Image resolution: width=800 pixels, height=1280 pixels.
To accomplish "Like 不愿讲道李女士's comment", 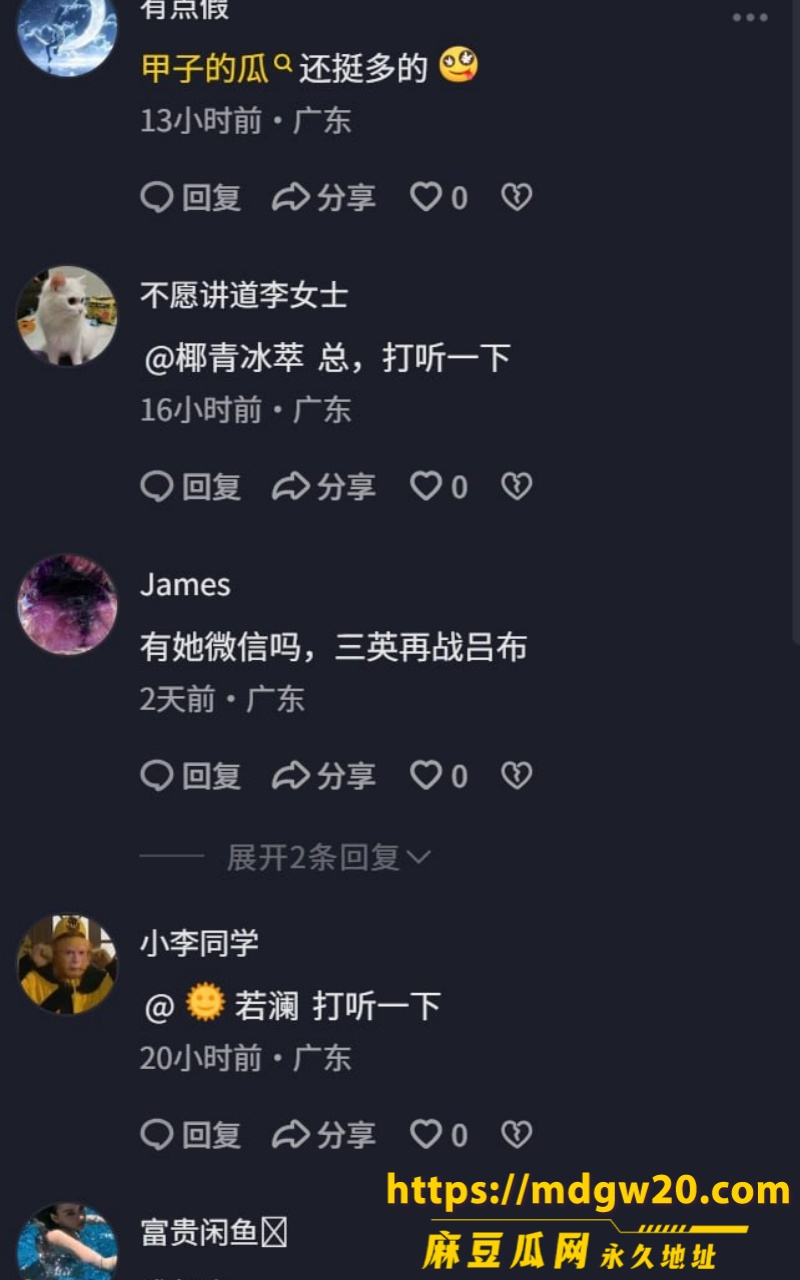I will (x=439, y=486).
